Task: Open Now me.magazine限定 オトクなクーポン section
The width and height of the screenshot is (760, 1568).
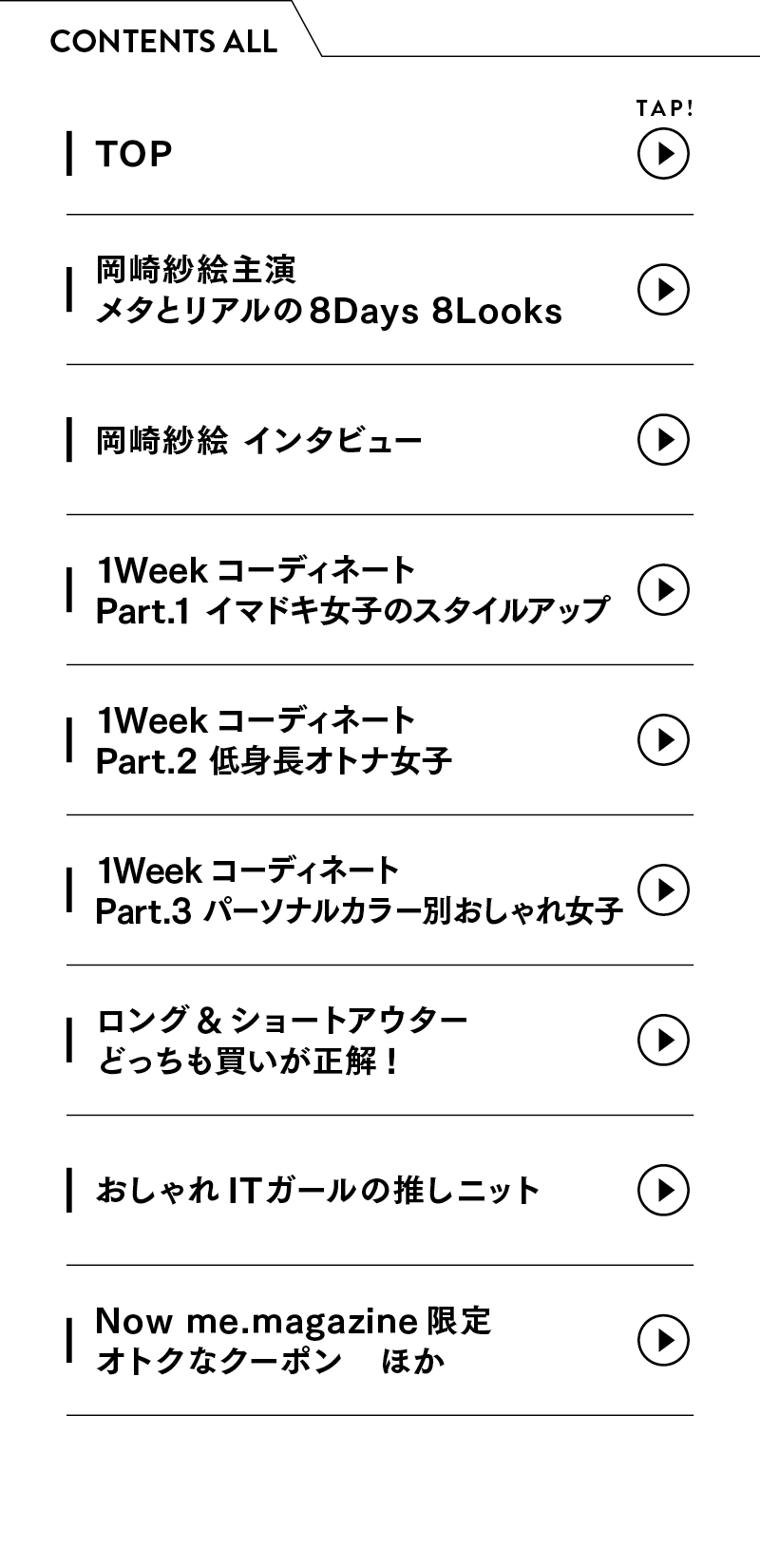Action: point(662,1341)
